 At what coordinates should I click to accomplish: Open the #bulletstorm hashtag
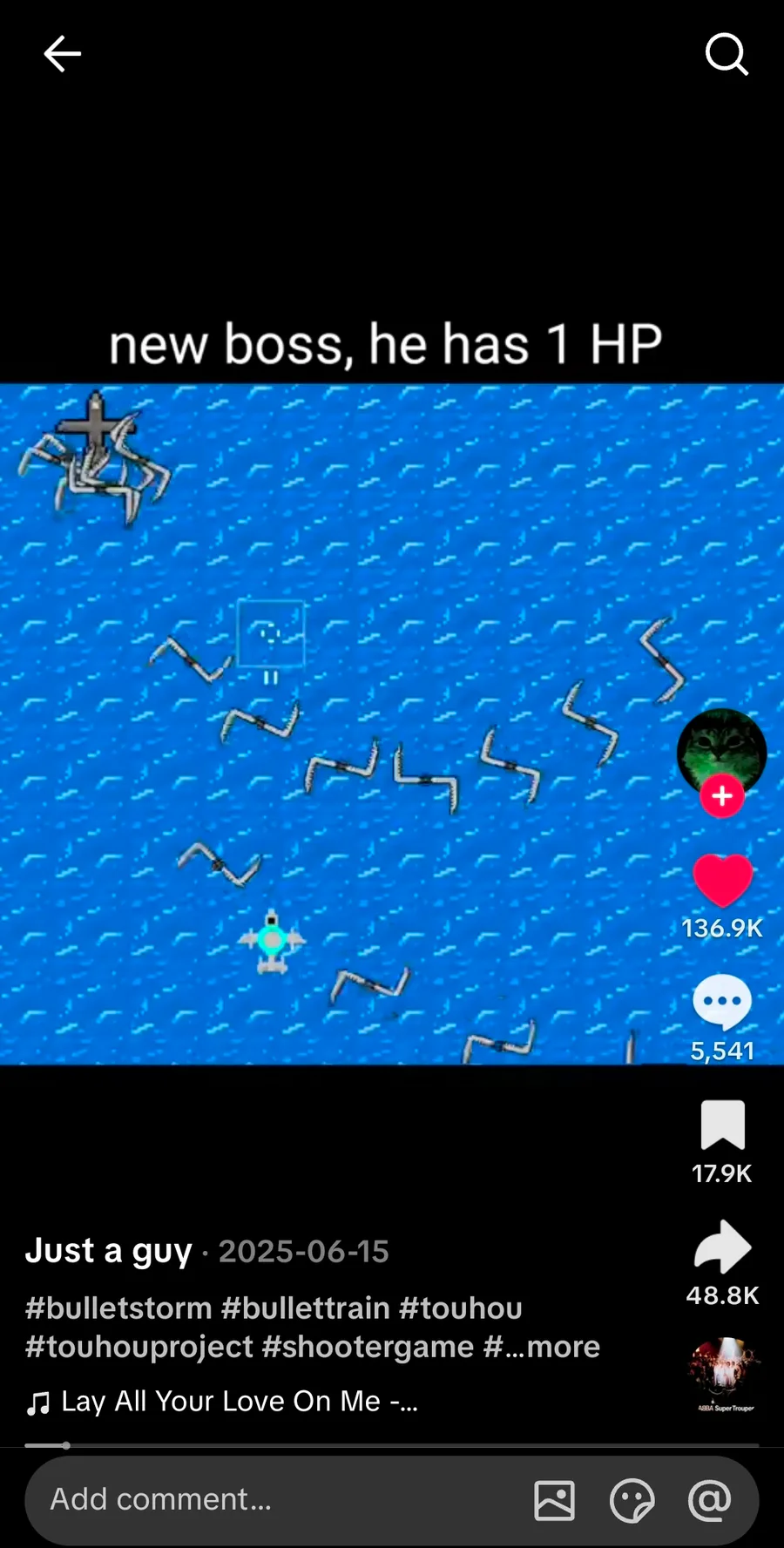pyautogui.click(x=118, y=1308)
